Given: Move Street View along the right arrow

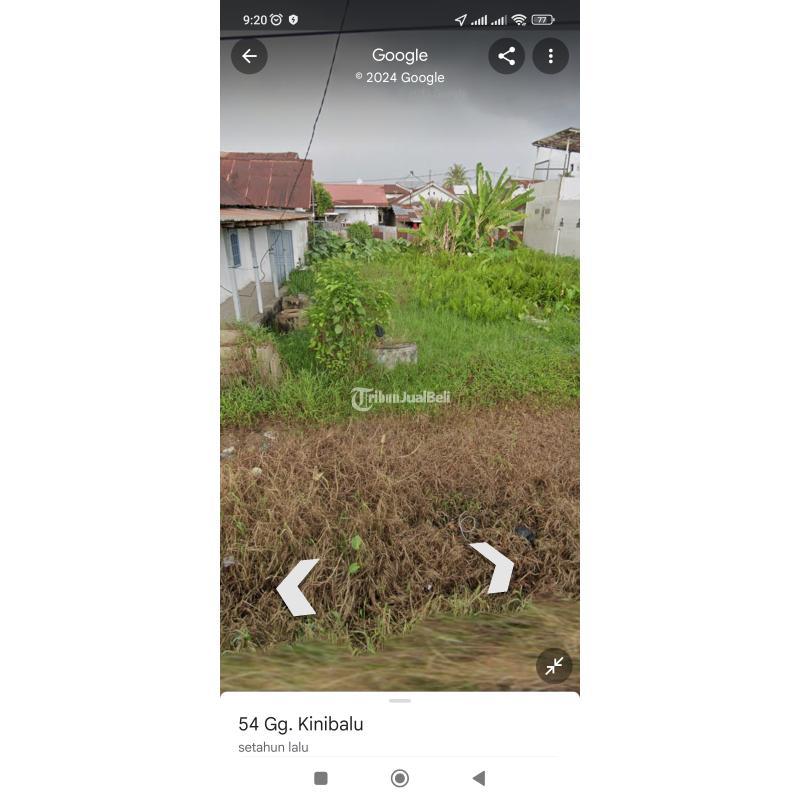Looking at the screenshot, I should click(x=493, y=567).
